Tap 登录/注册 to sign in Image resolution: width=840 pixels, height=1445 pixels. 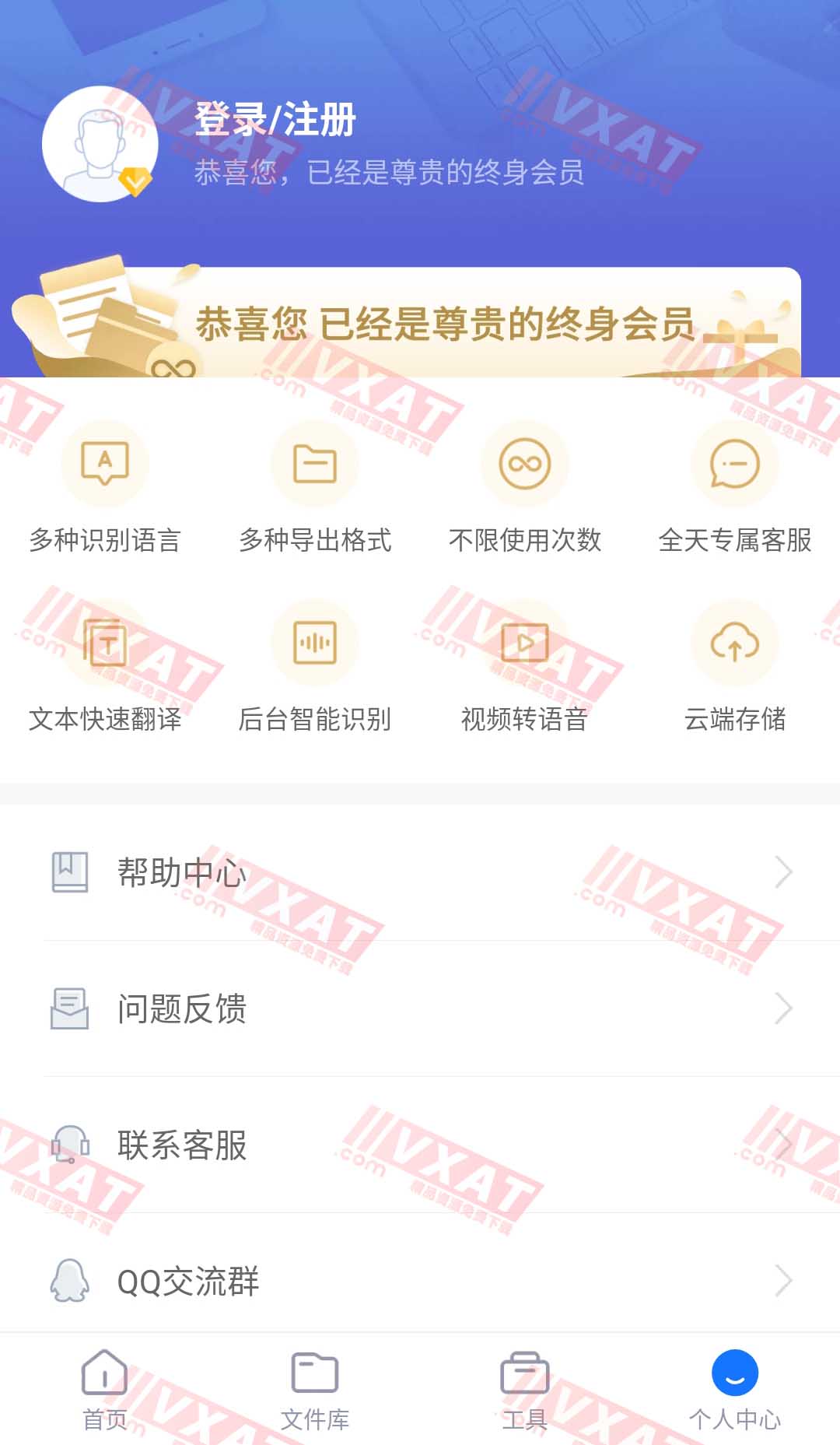pyautogui.click(x=275, y=120)
